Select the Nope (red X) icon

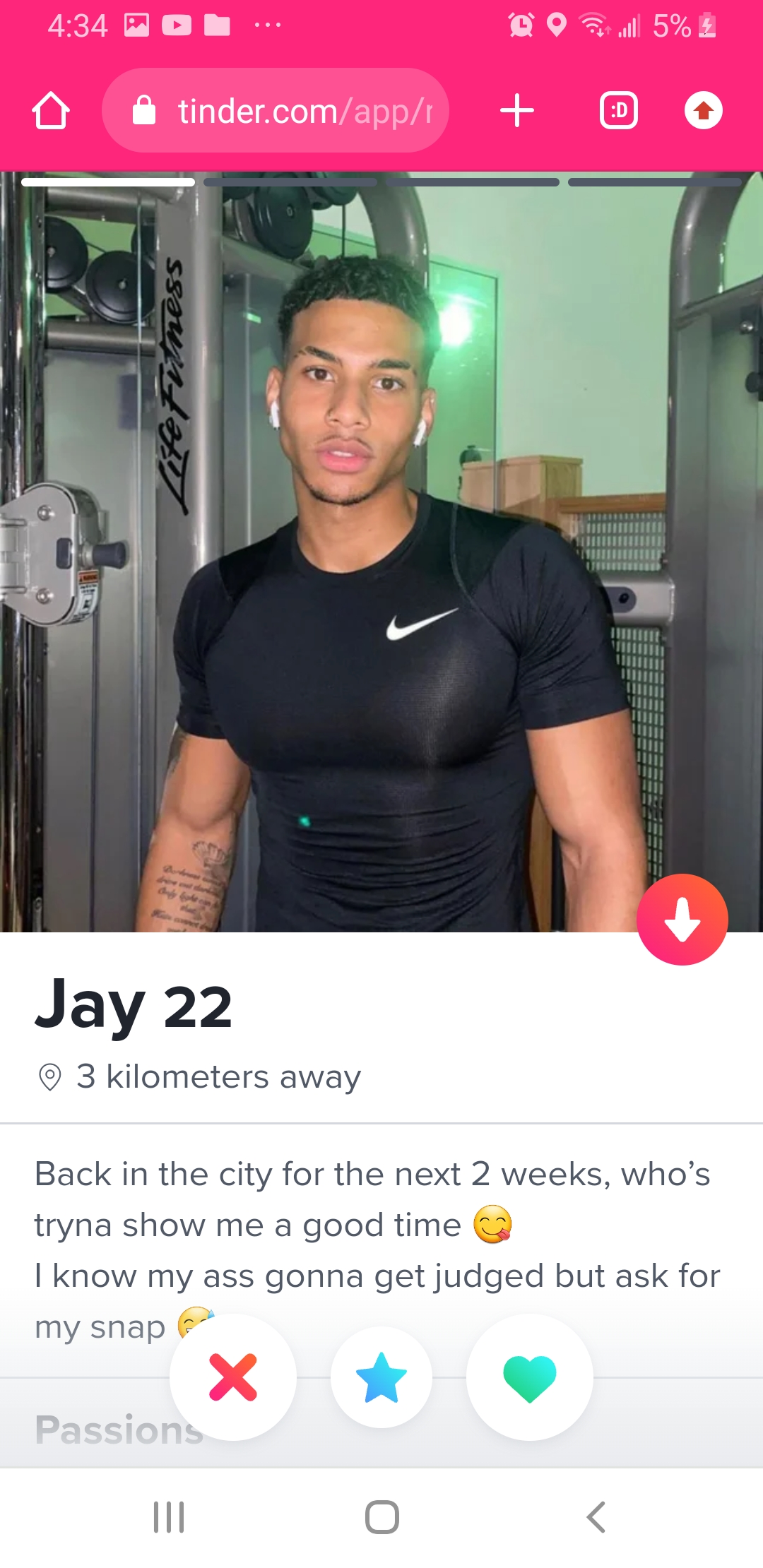click(x=234, y=1377)
